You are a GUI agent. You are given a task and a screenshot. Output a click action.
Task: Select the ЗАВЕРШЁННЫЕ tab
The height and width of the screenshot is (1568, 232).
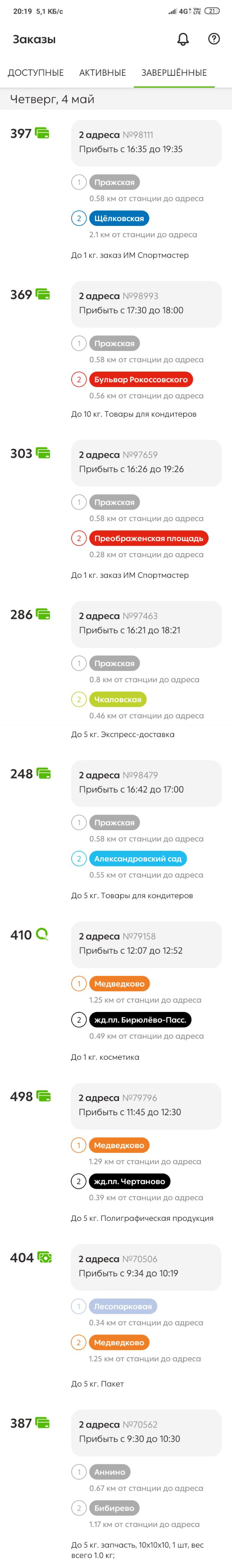pyautogui.click(x=174, y=72)
